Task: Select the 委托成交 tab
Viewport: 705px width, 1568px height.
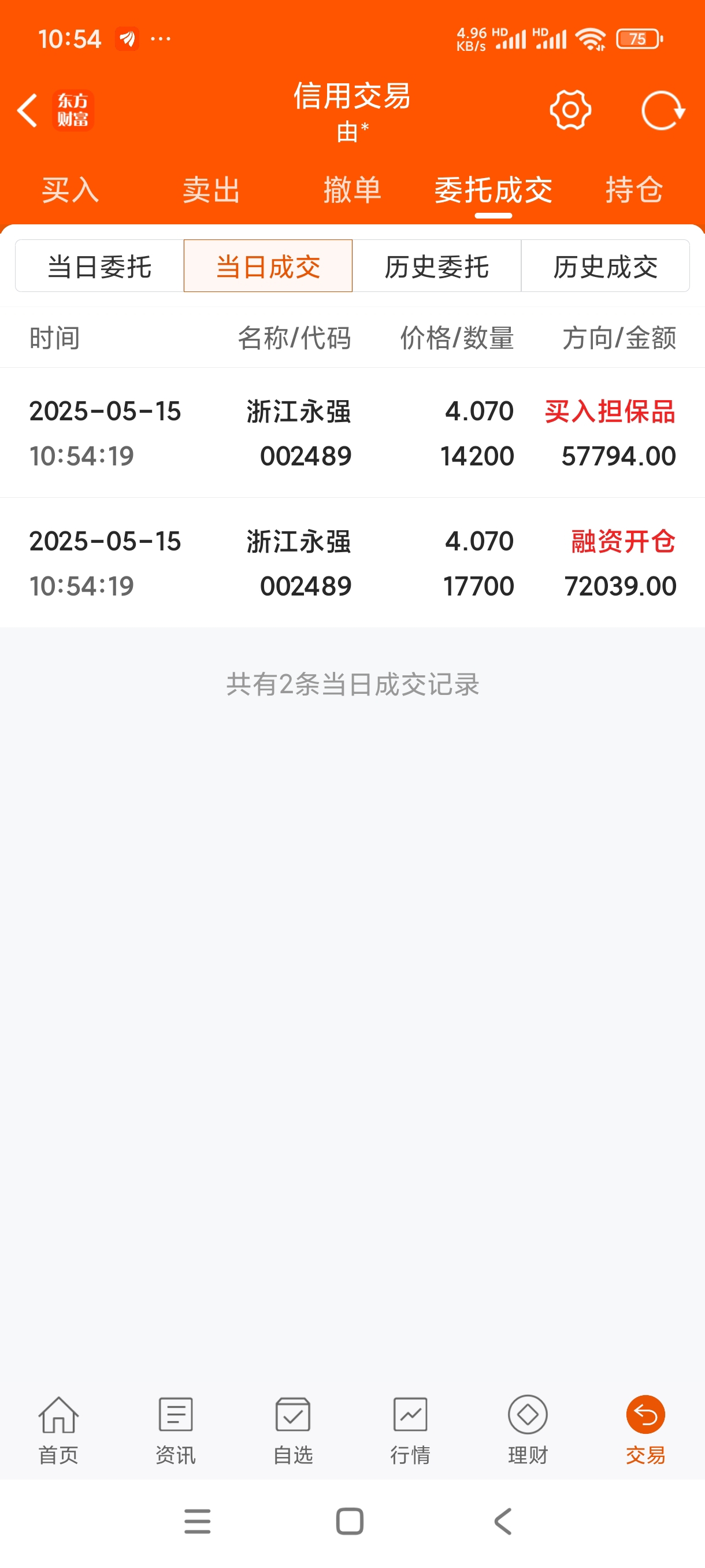Action: click(x=493, y=190)
